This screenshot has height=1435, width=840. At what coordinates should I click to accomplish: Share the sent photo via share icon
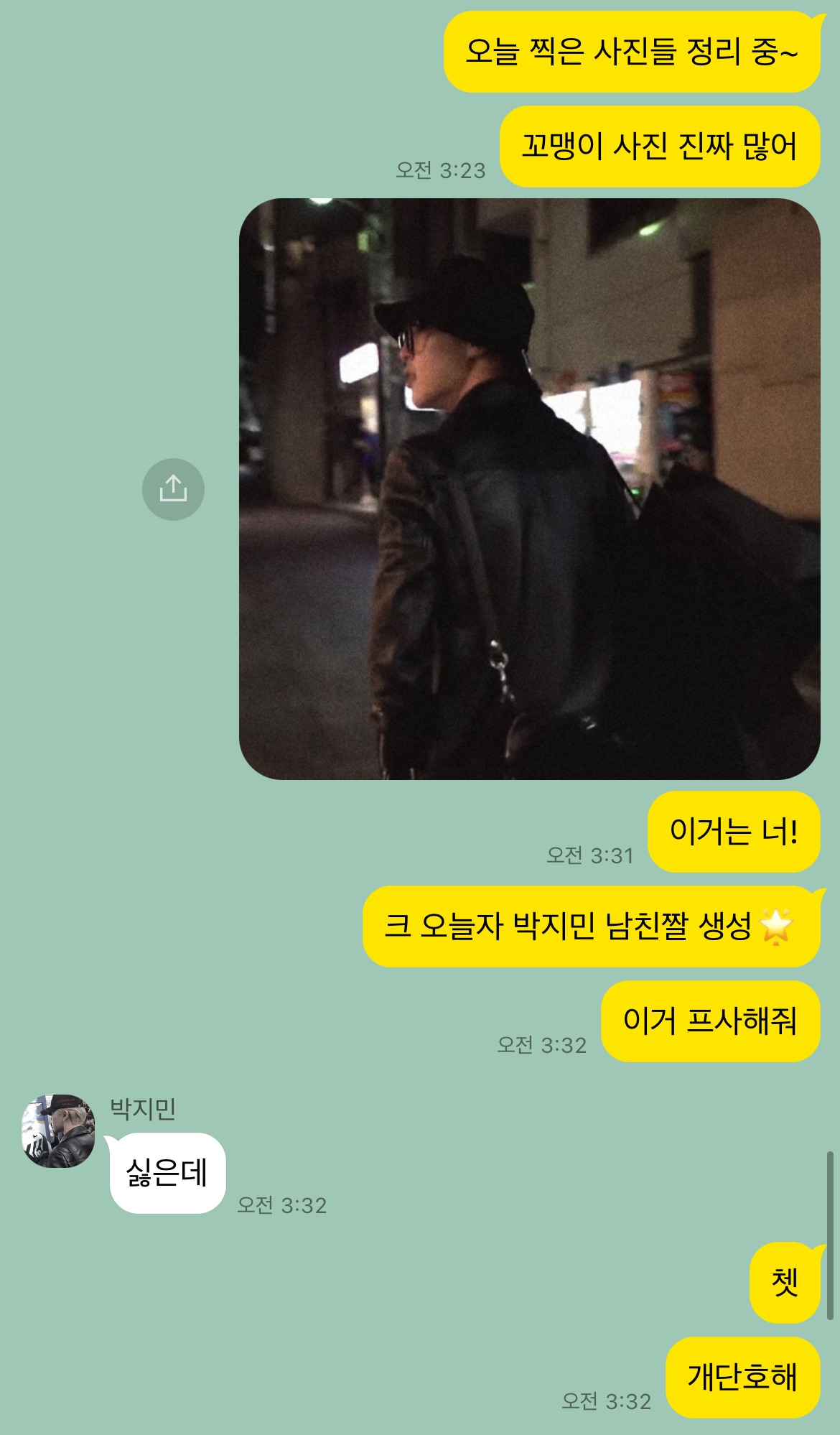click(x=173, y=489)
